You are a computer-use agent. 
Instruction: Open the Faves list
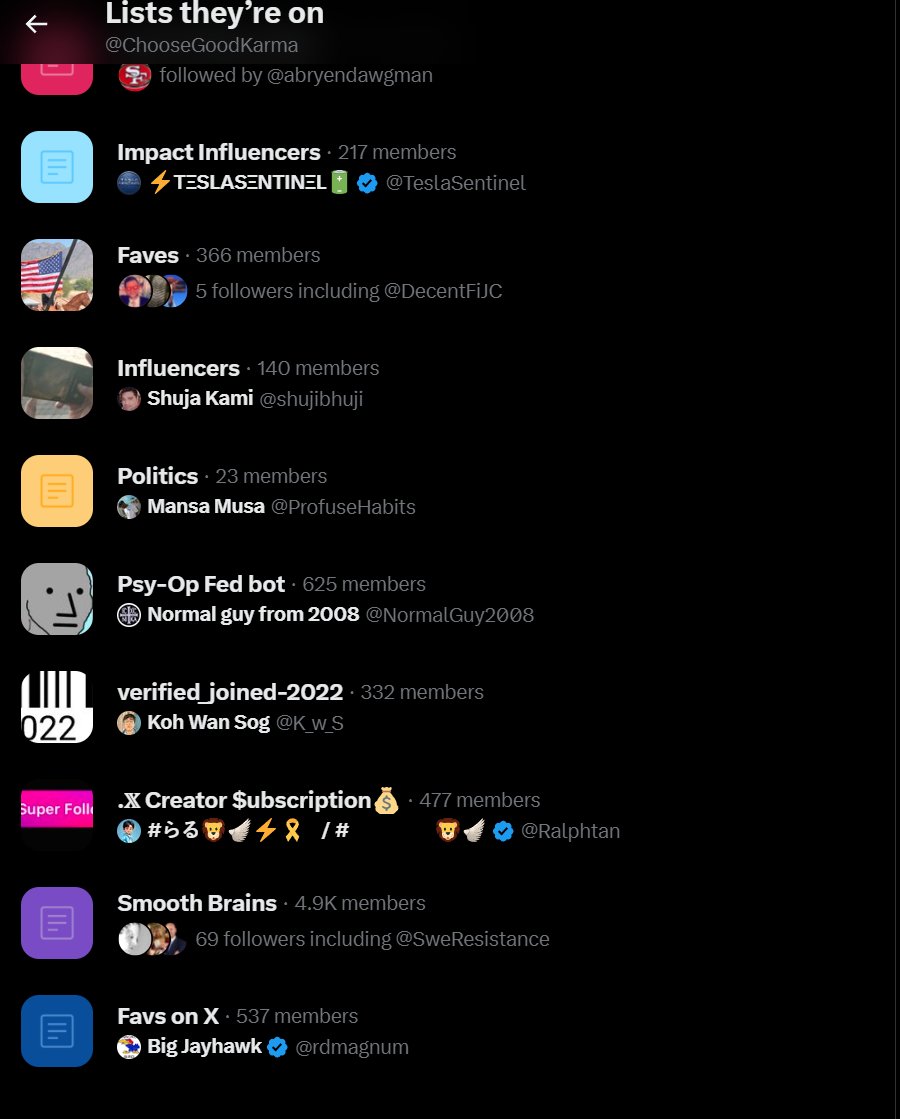[x=148, y=255]
